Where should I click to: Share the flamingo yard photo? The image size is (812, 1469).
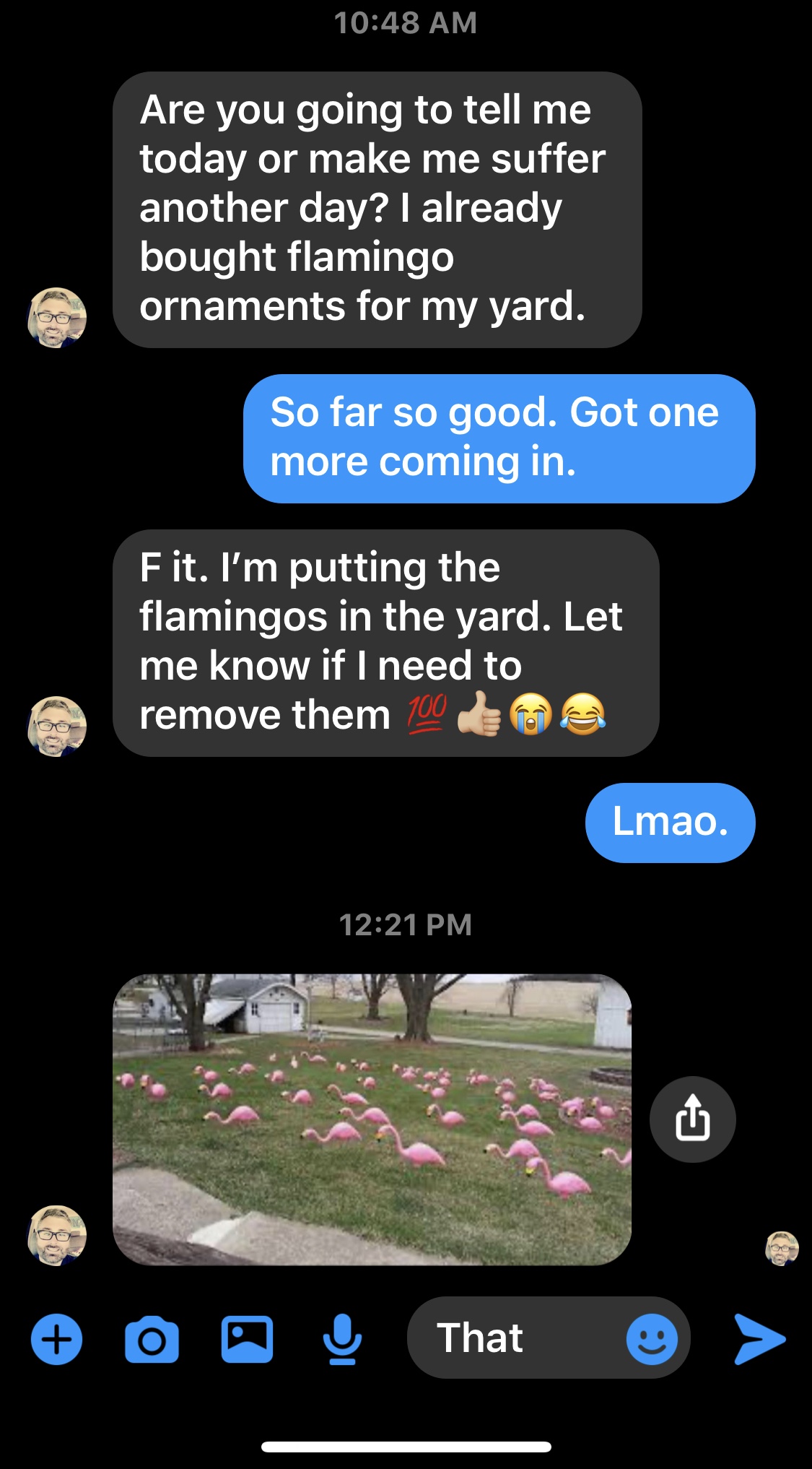tap(692, 1119)
